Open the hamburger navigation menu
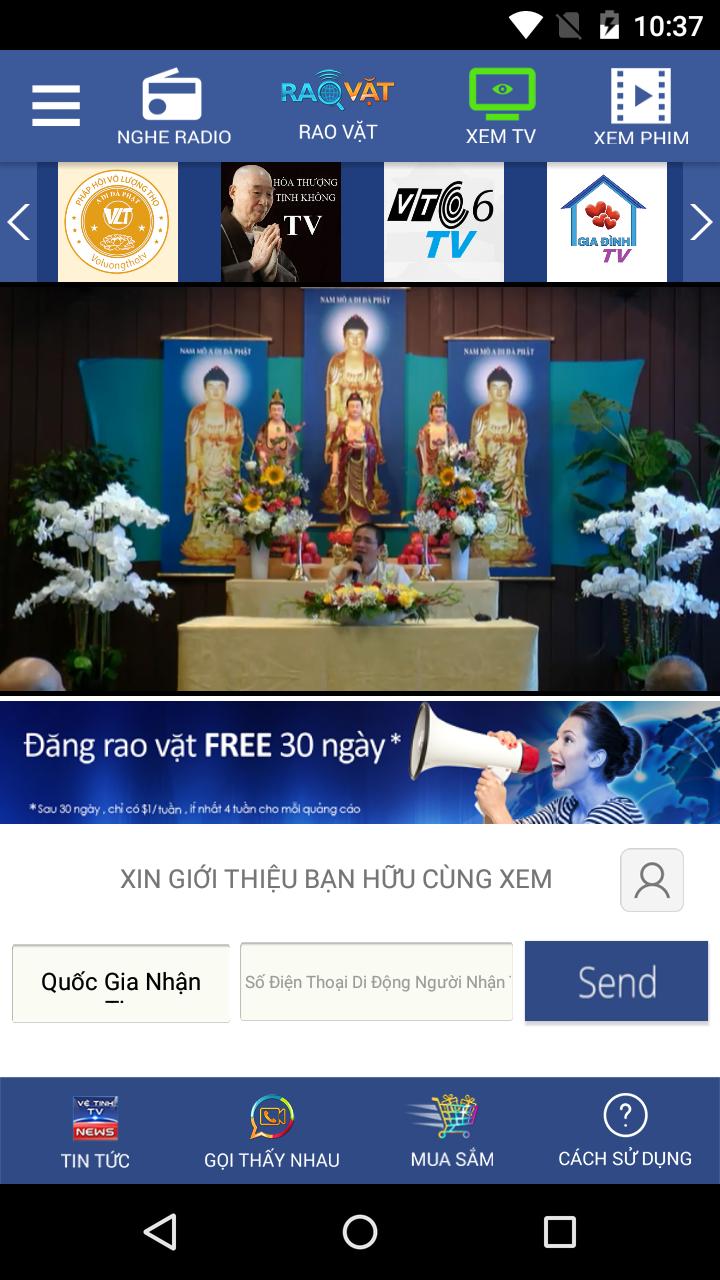Viewport: 720px width, 1280px height. click(x=55, y=104)
